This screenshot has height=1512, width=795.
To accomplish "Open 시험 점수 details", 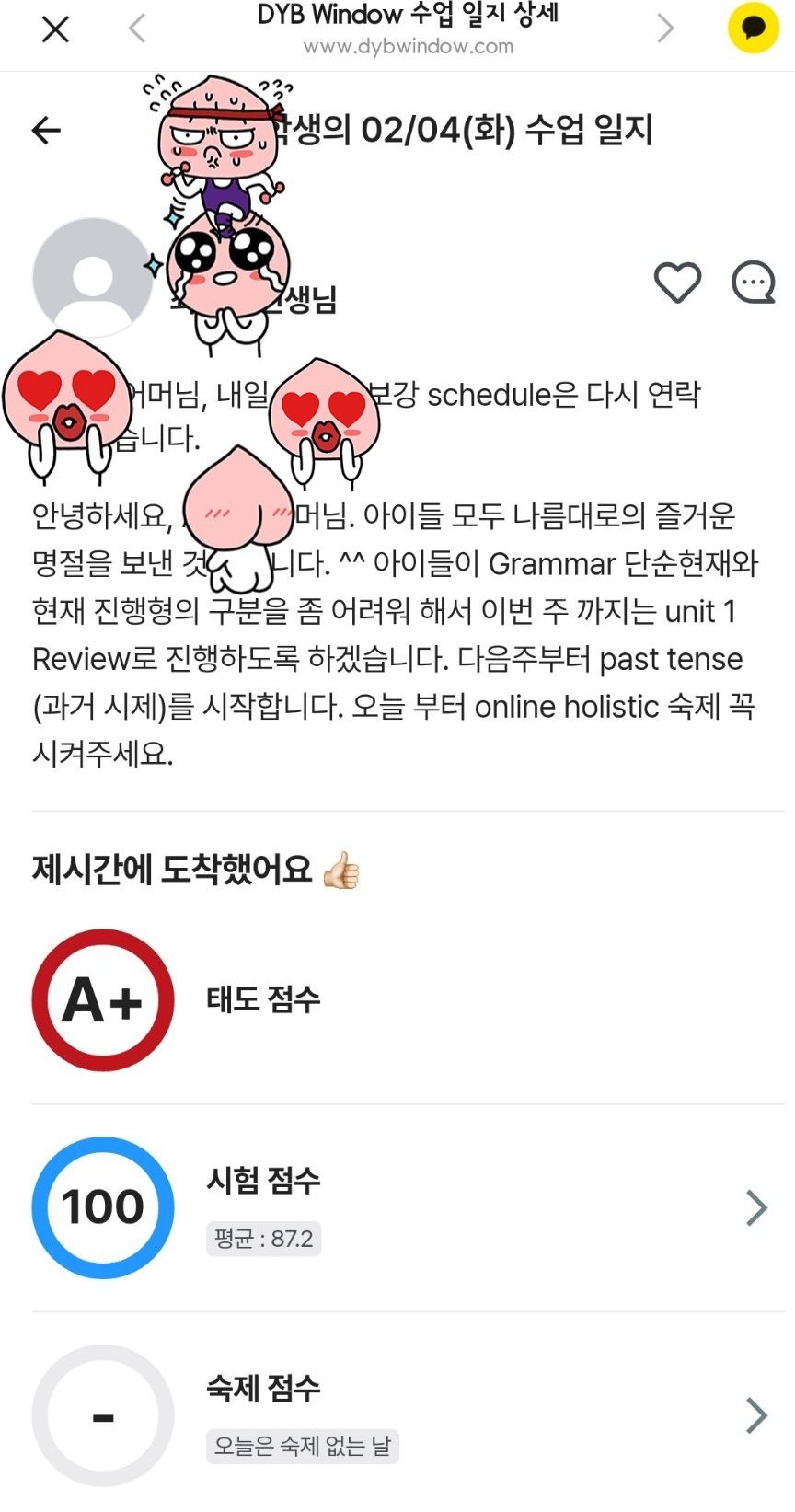I will (x=756, y=1207).
